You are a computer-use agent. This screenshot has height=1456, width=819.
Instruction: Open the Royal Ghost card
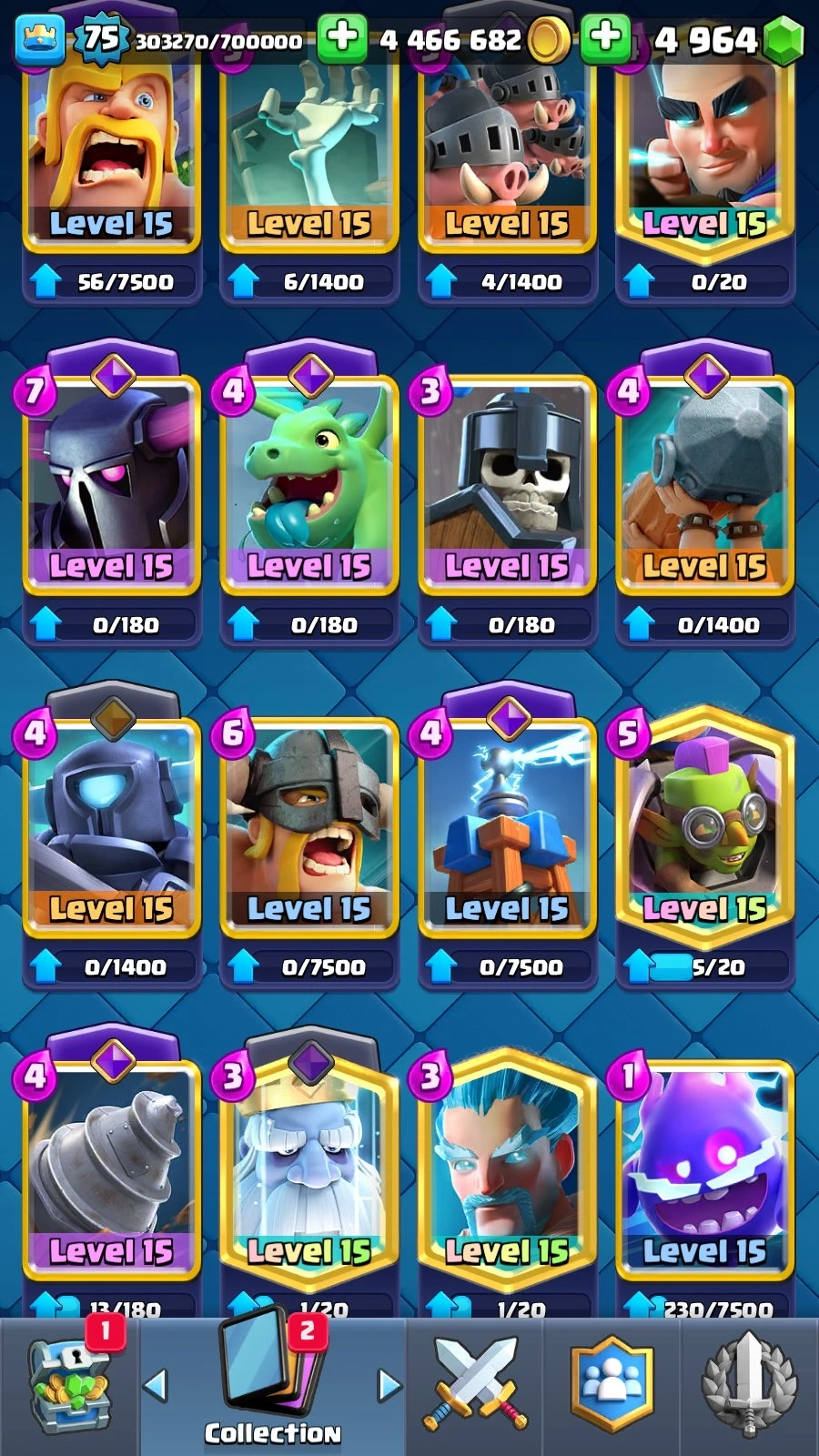(309, 1167)
